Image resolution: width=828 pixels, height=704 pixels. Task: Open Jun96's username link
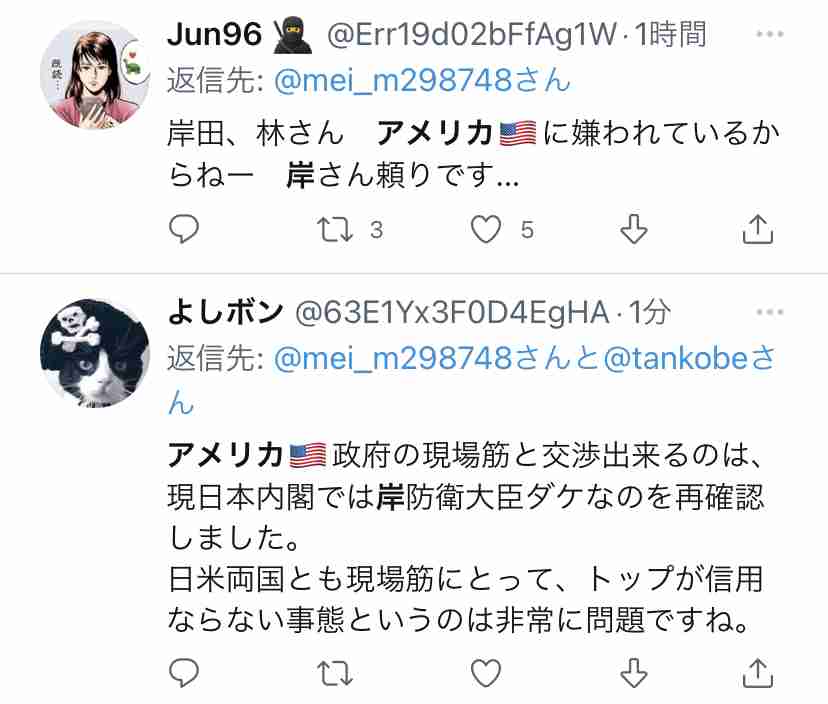coord(215,35)
